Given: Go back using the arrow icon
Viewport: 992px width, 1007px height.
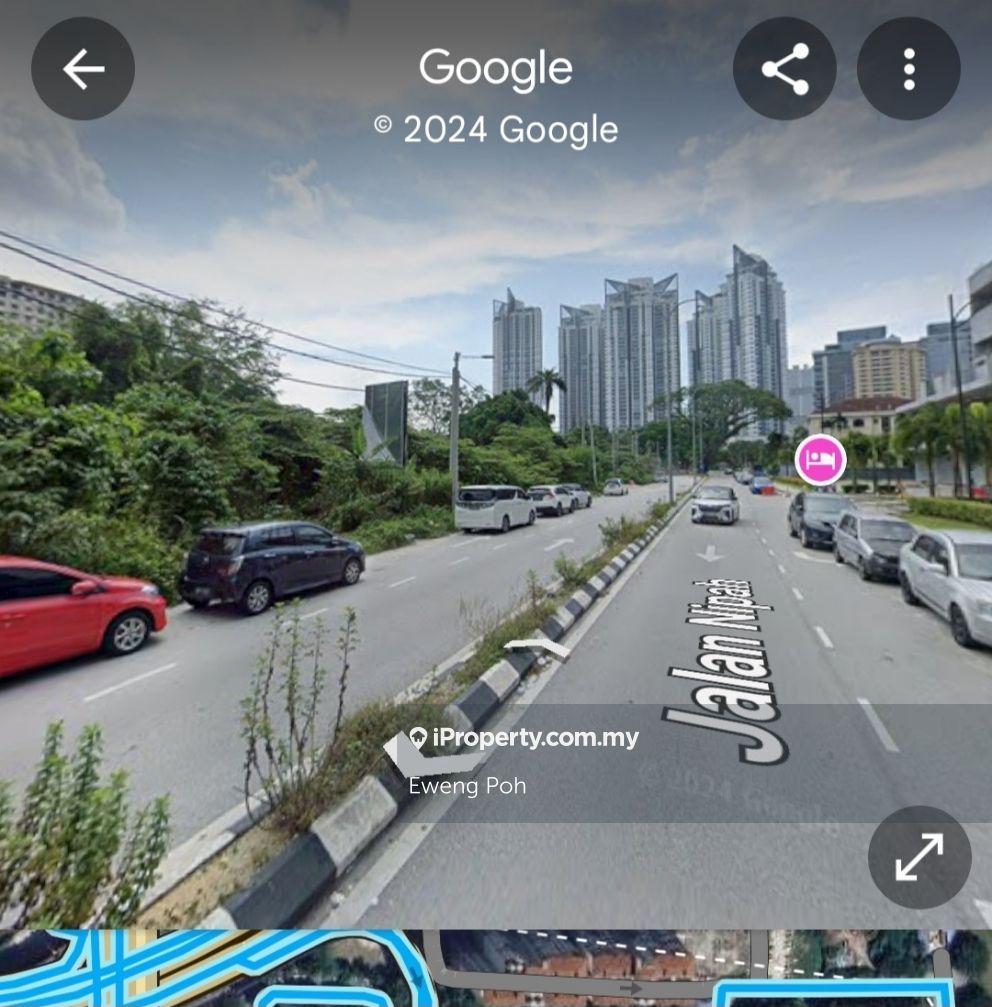Looking at the screenshot, I should [83, 69].
